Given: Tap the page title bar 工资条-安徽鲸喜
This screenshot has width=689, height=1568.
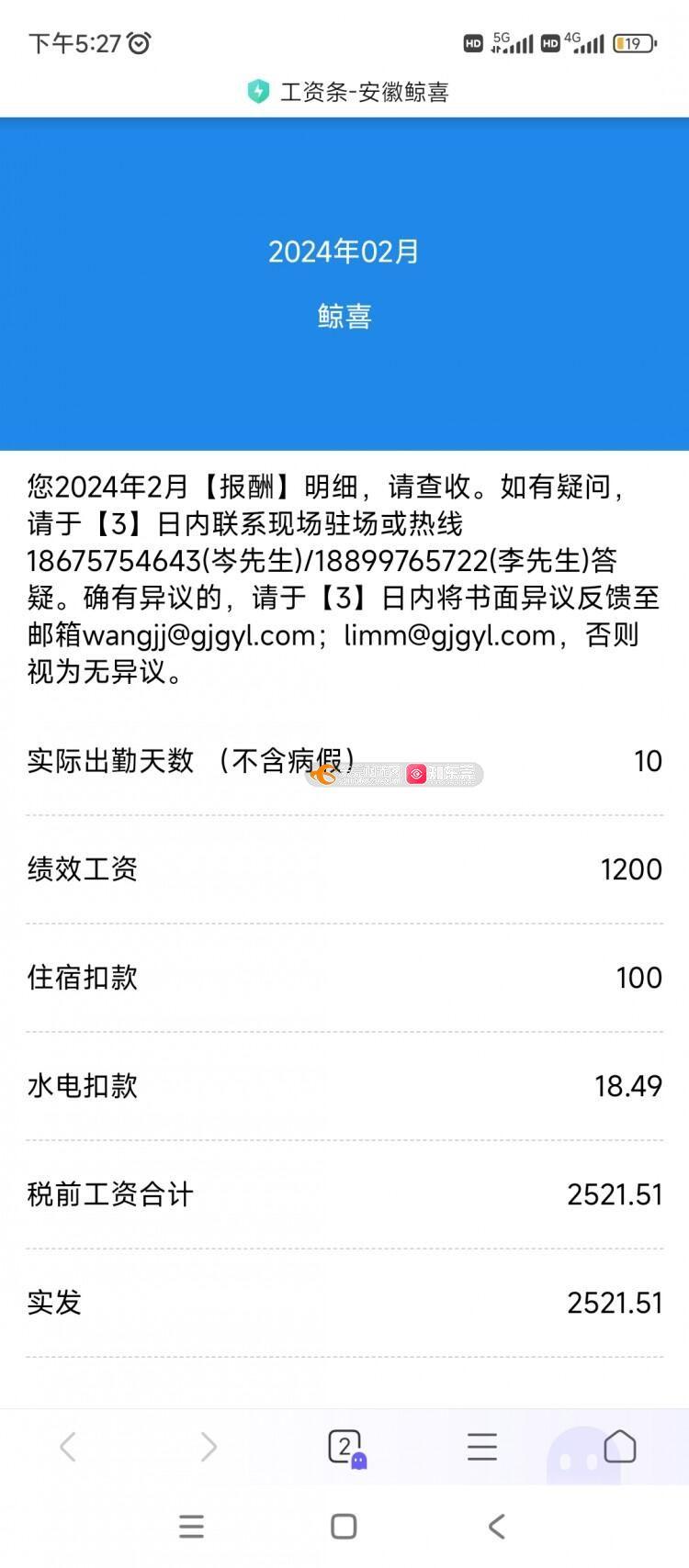Looking at the screenshot, I should [x=346, y=92].
